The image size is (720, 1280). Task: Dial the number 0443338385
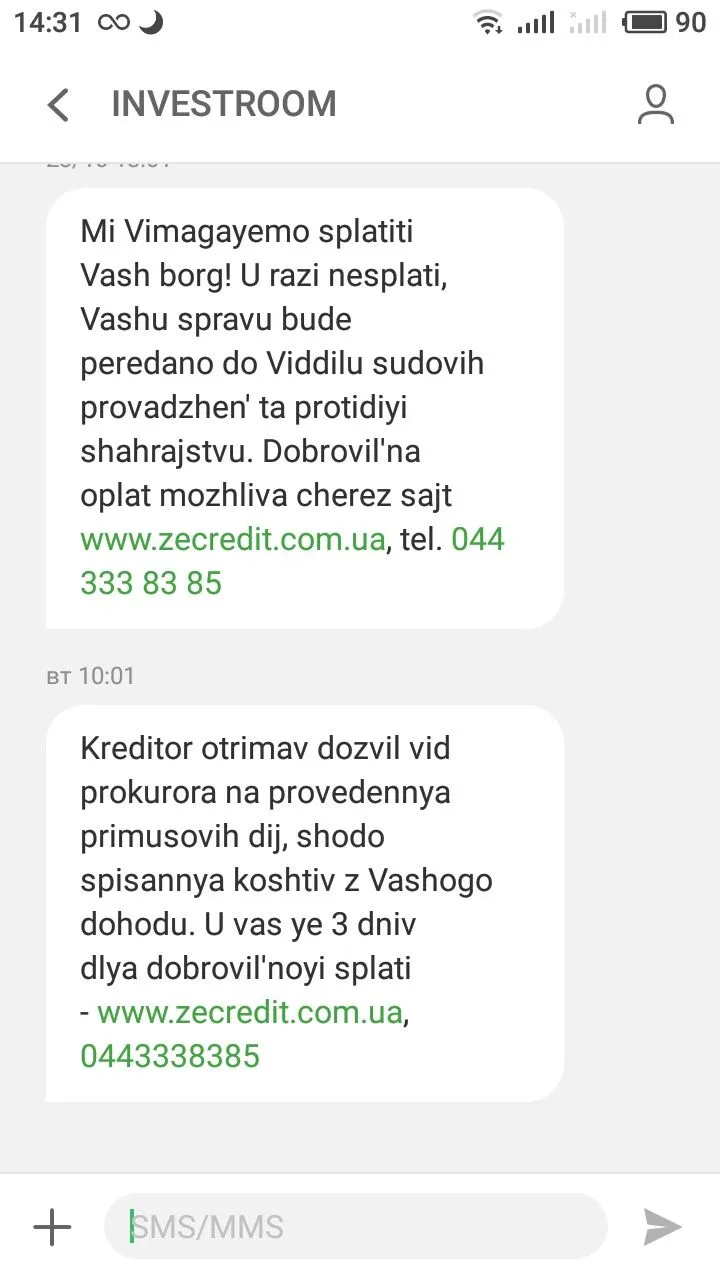(170, 1055)
